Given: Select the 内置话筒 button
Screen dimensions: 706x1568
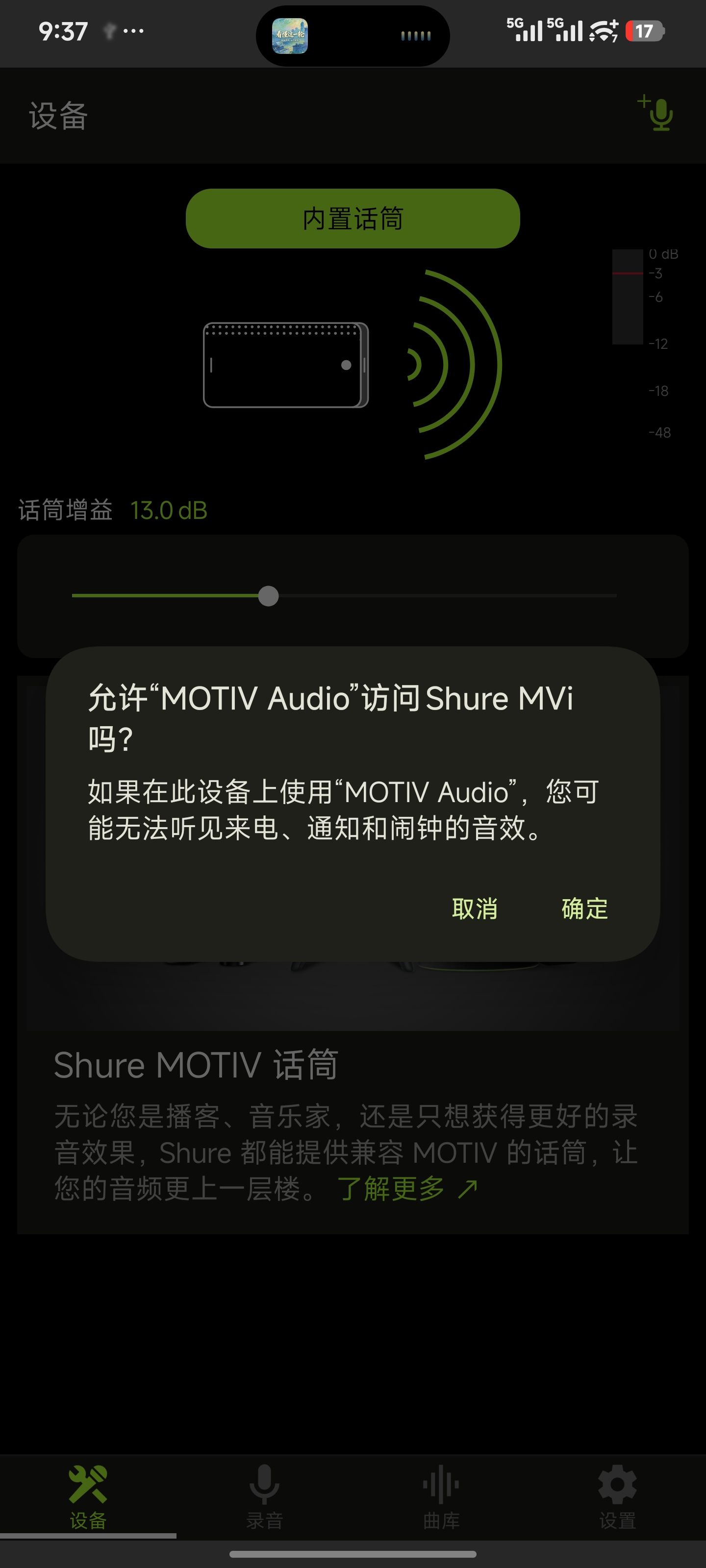Looking at the screenshot, I should [x=353, y=219].
